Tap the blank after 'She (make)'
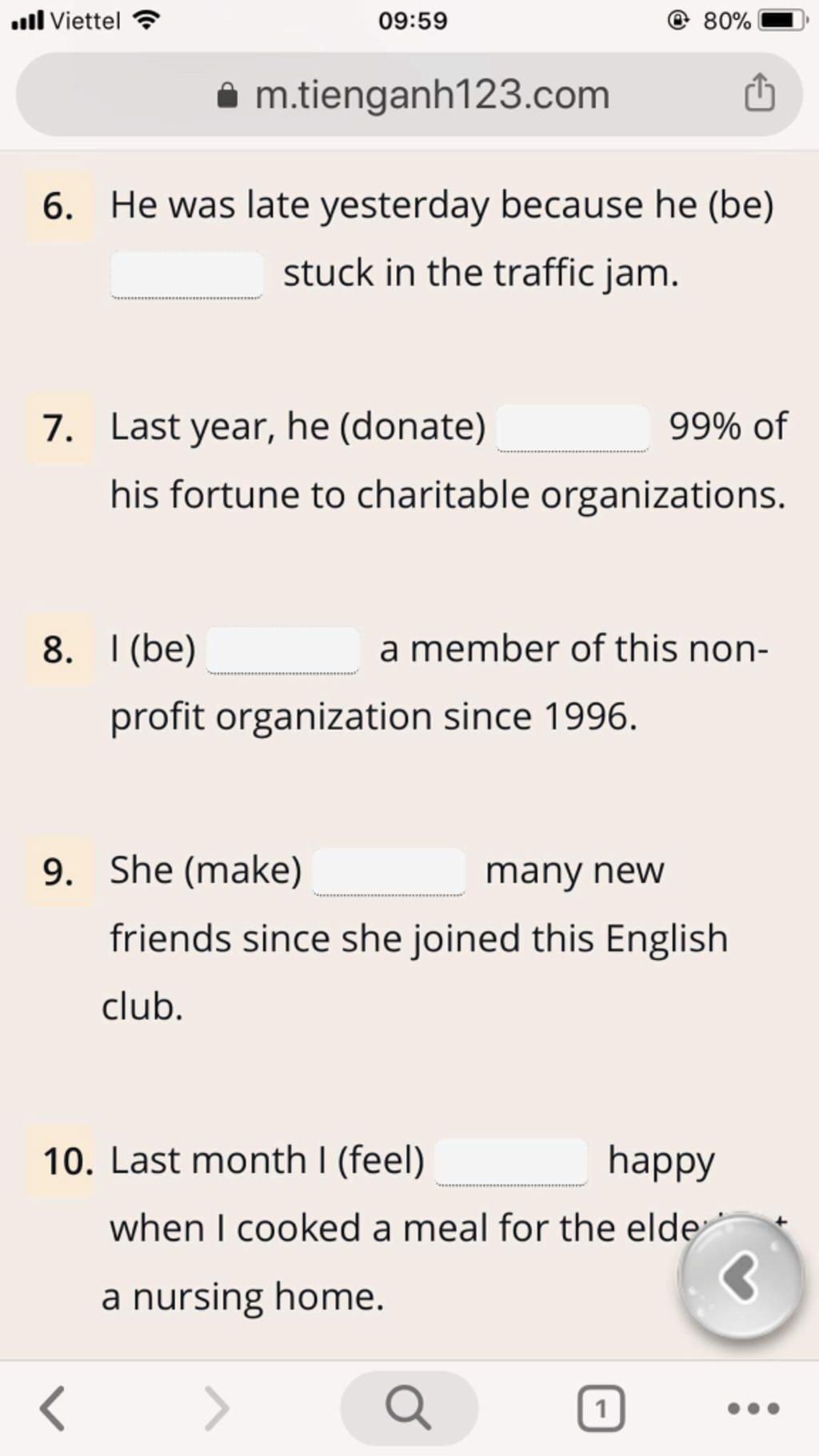The width and height of the screenshot is (819, 1456). (x=390, y=872)
